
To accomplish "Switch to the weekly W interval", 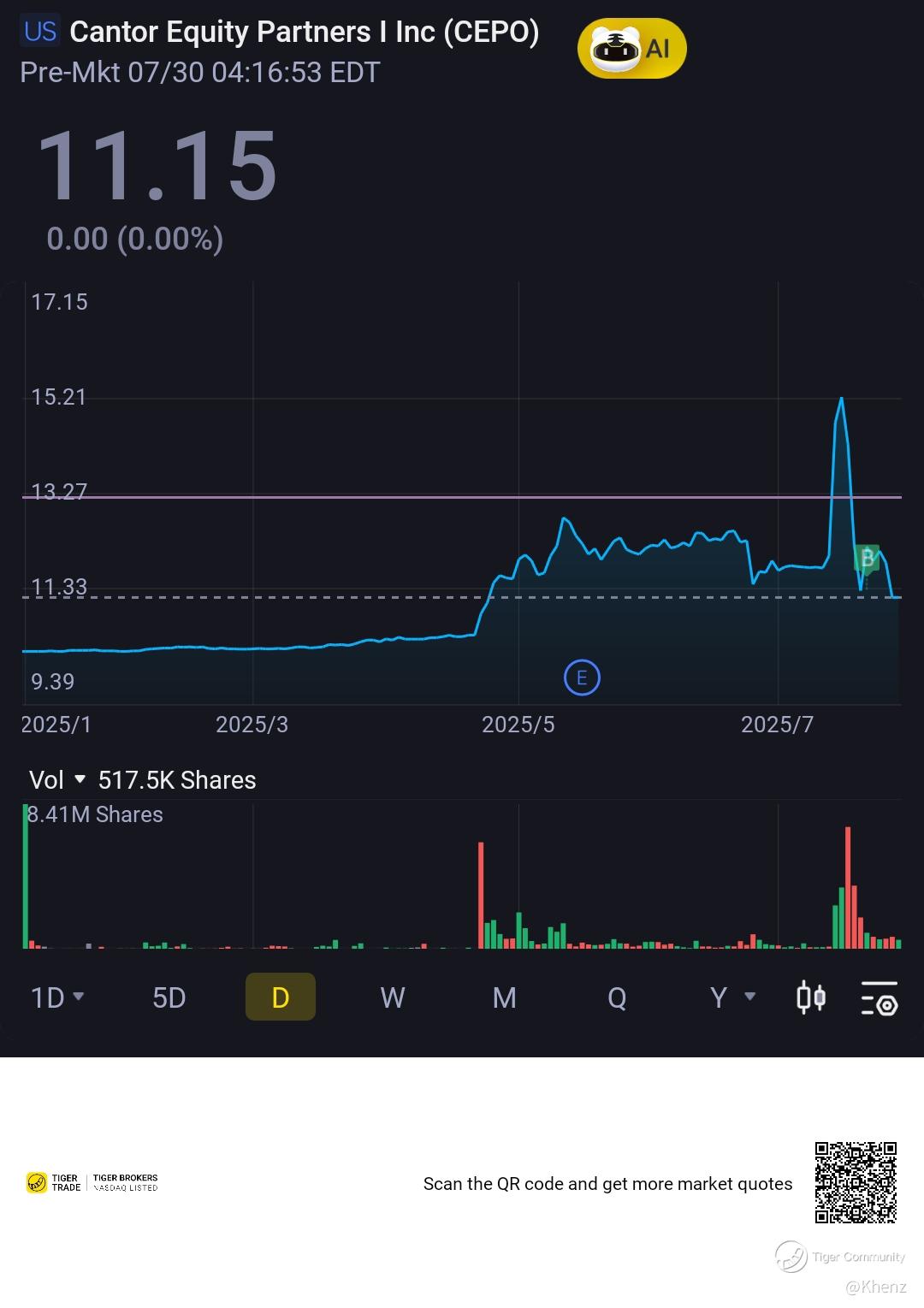I will pos(393,997).
